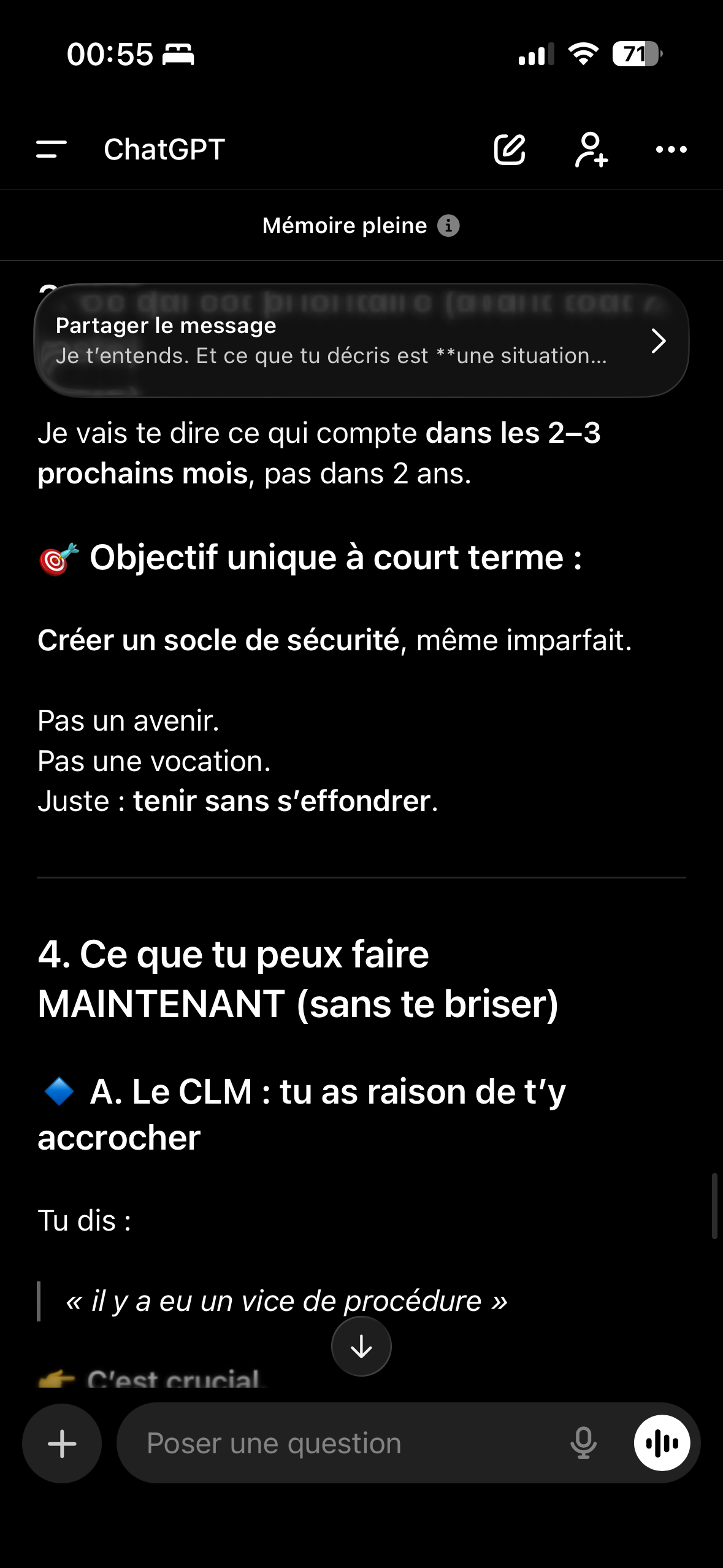This screenshot has height=1568, width=723.
Task: Tap the plus attachment button
Action: click(62, 1443)
